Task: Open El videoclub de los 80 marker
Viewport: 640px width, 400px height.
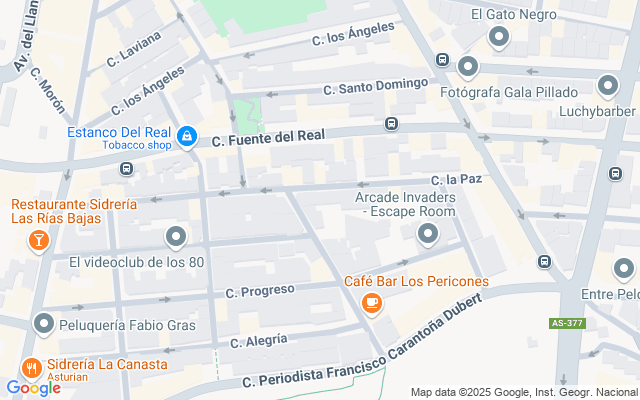Action: 176,238
